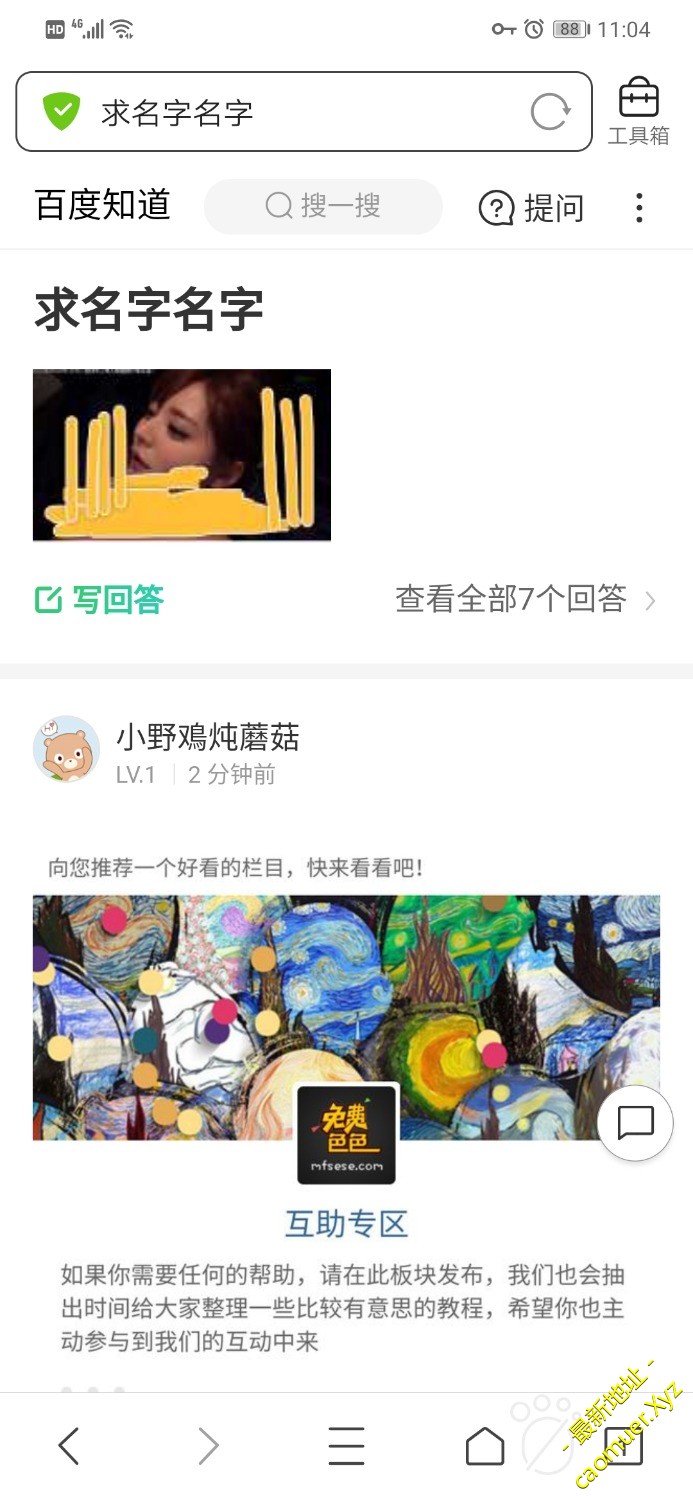Open the question's attached image

[x=182, y=455]
